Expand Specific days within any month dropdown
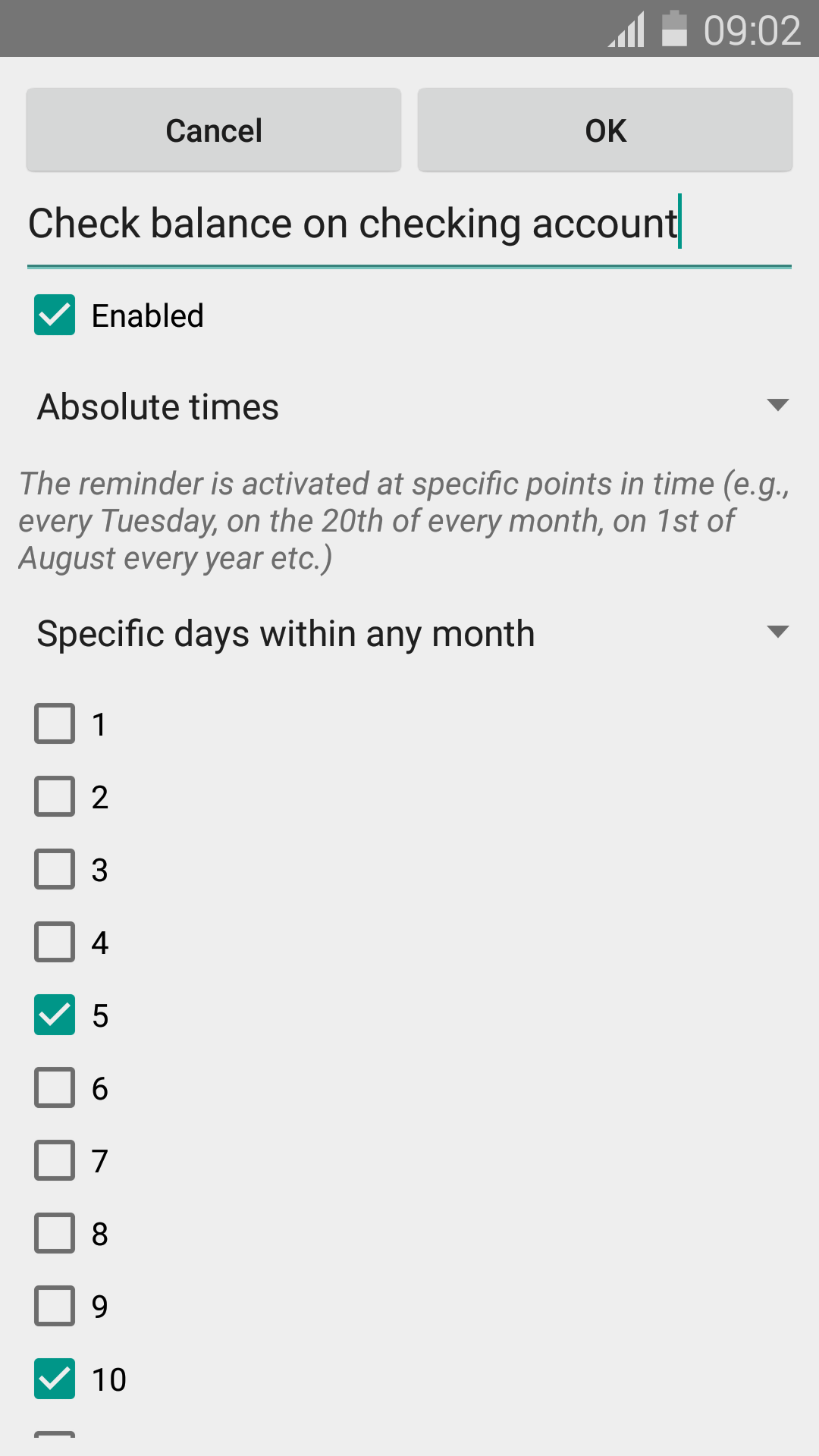Viewport: 819px width, 1456px height. pos(409,633)
